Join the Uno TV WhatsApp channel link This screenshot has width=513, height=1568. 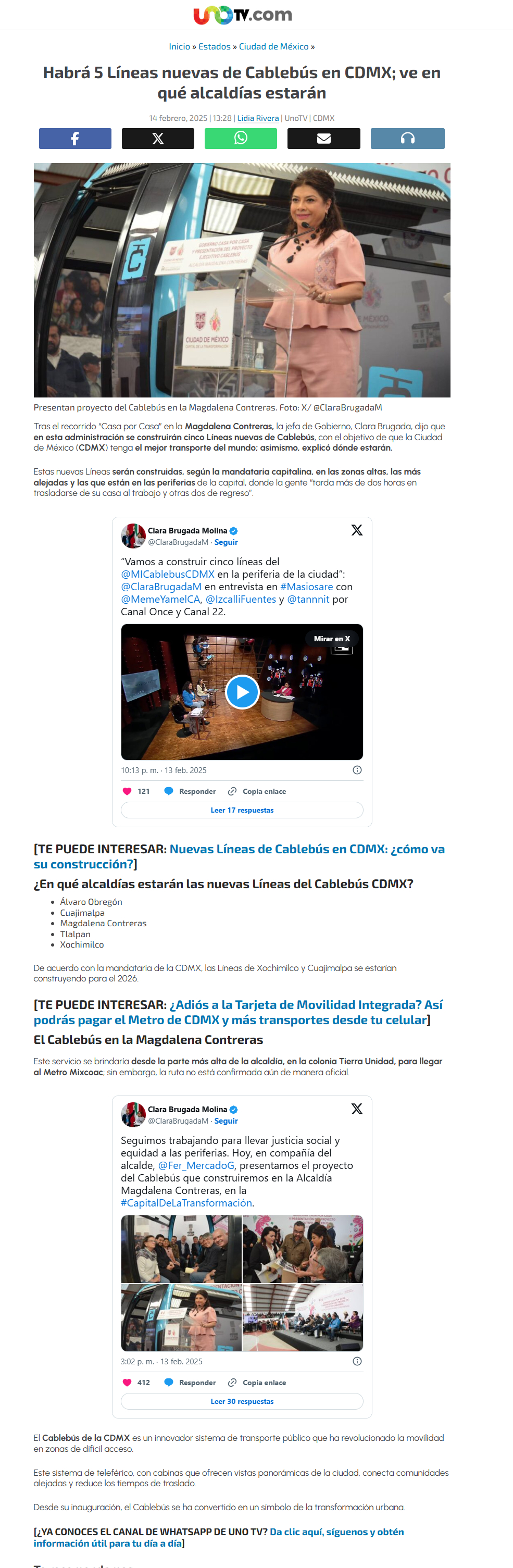coord(218,1538)
